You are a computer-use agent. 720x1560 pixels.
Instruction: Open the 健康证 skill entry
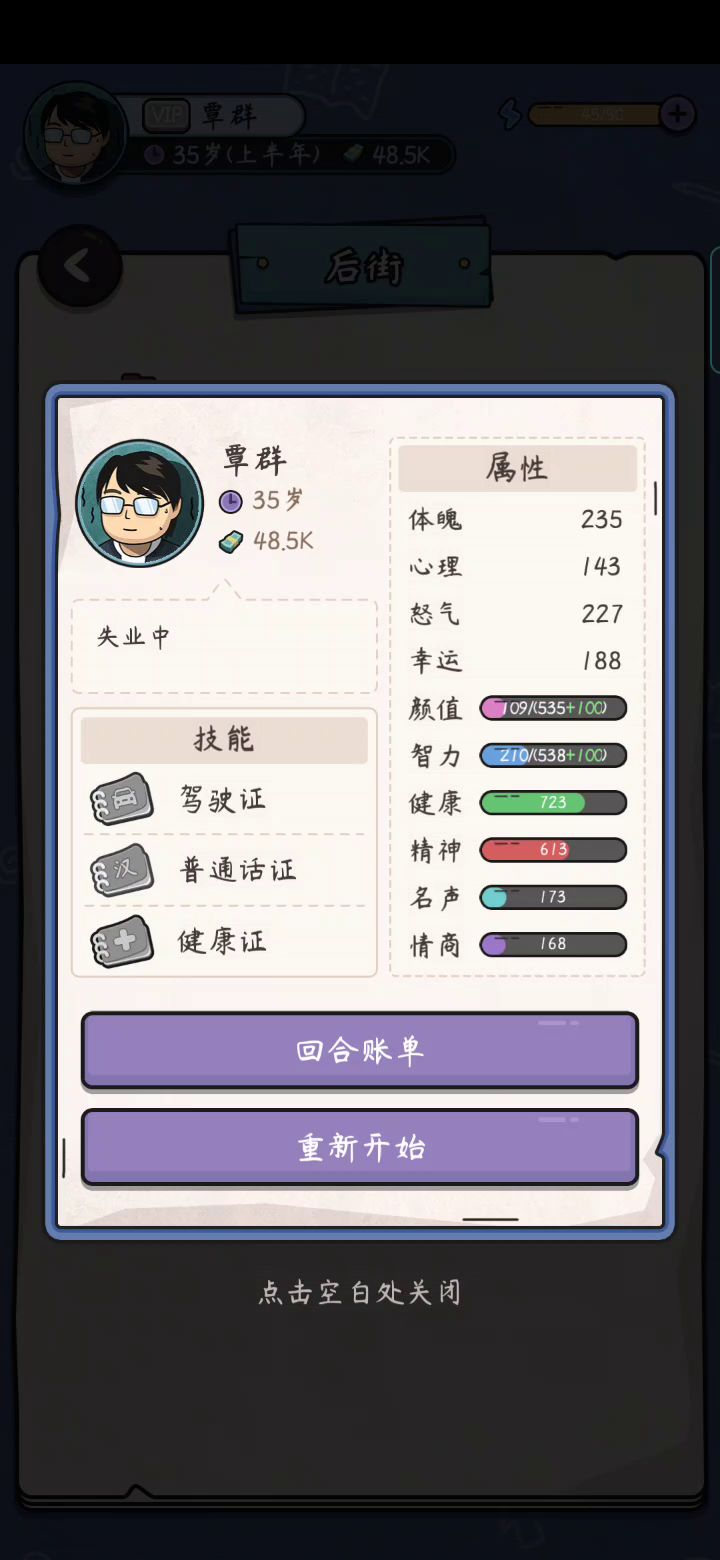223,941
